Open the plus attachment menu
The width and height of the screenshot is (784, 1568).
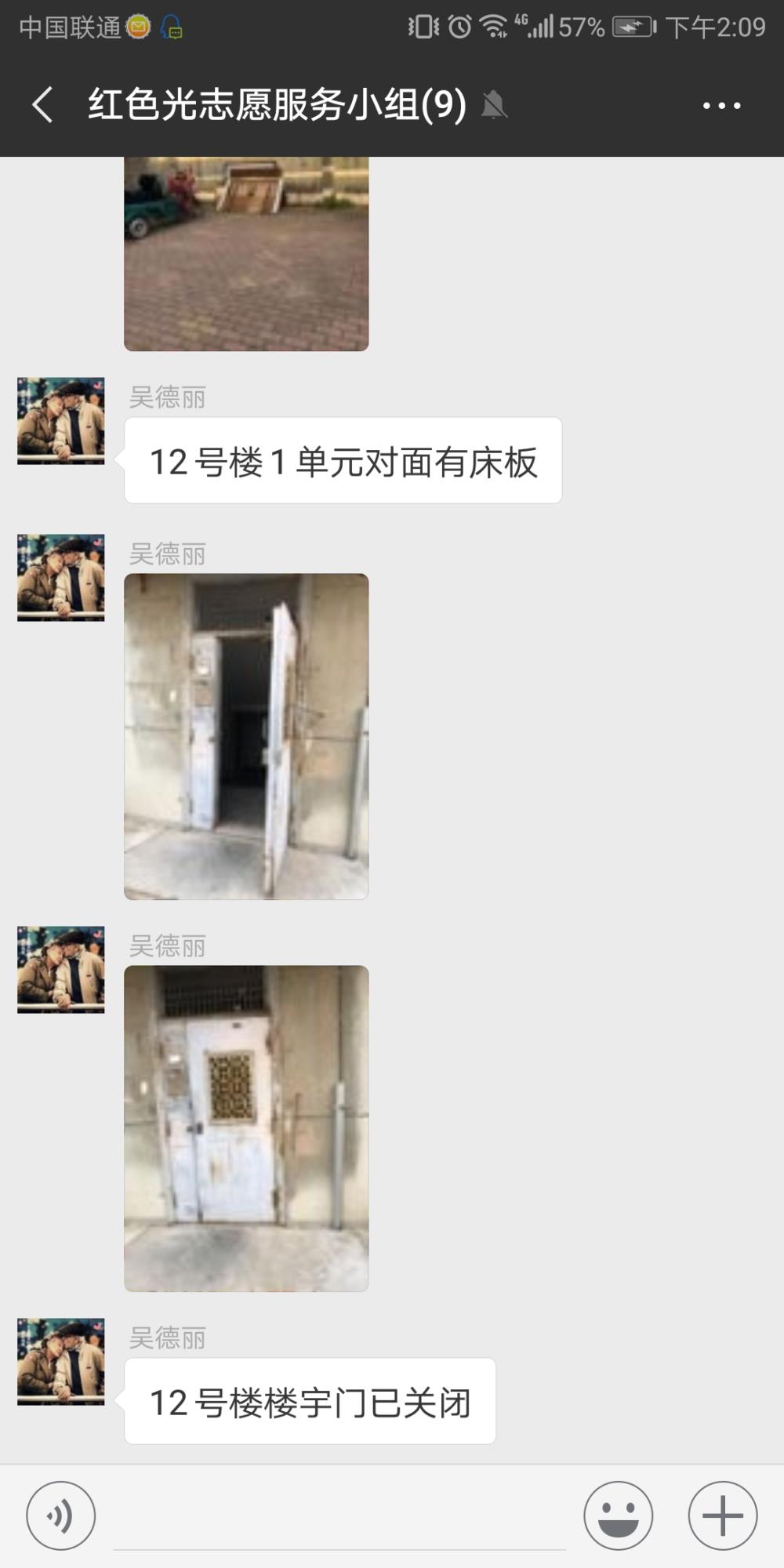723,1515
